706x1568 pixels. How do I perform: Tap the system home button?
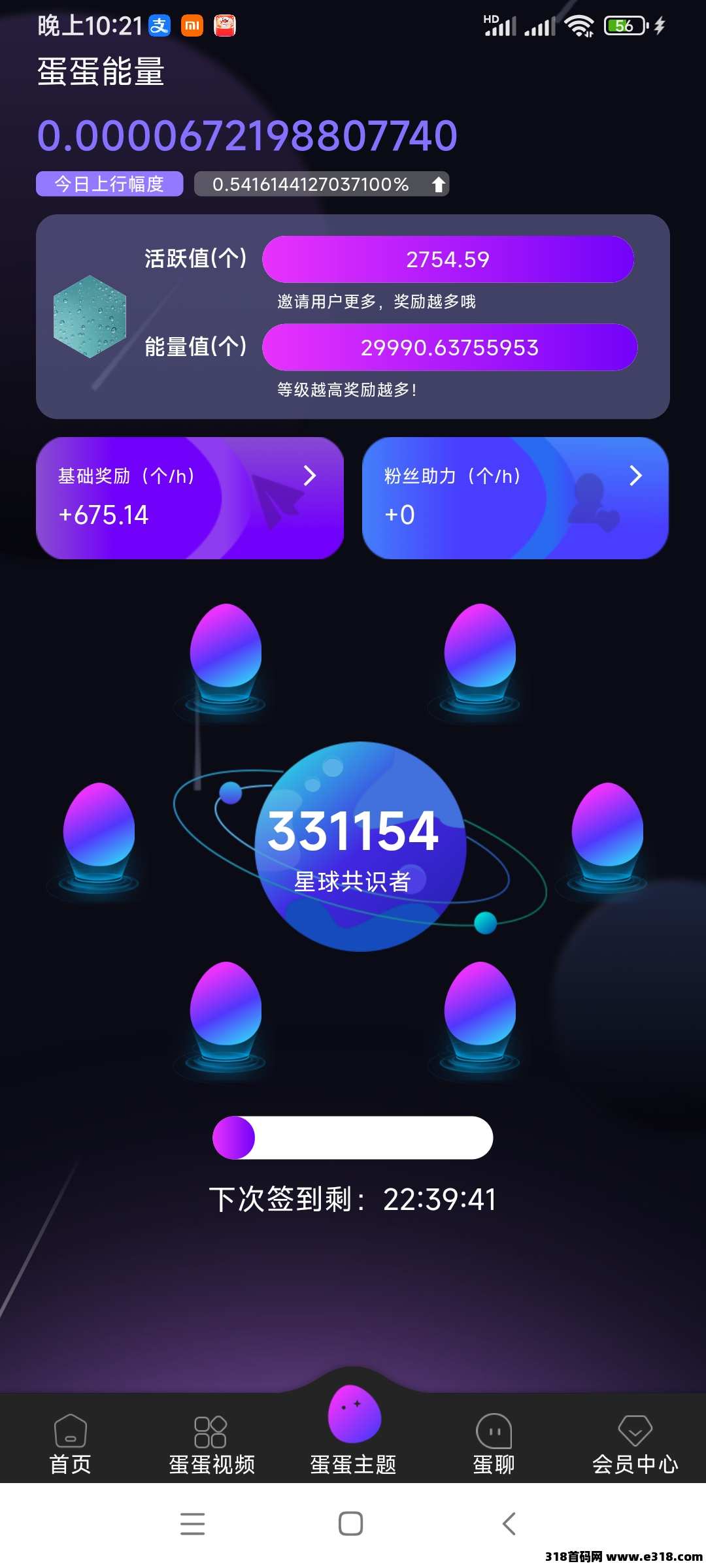pyautogui.click(x=351, y=1524)
